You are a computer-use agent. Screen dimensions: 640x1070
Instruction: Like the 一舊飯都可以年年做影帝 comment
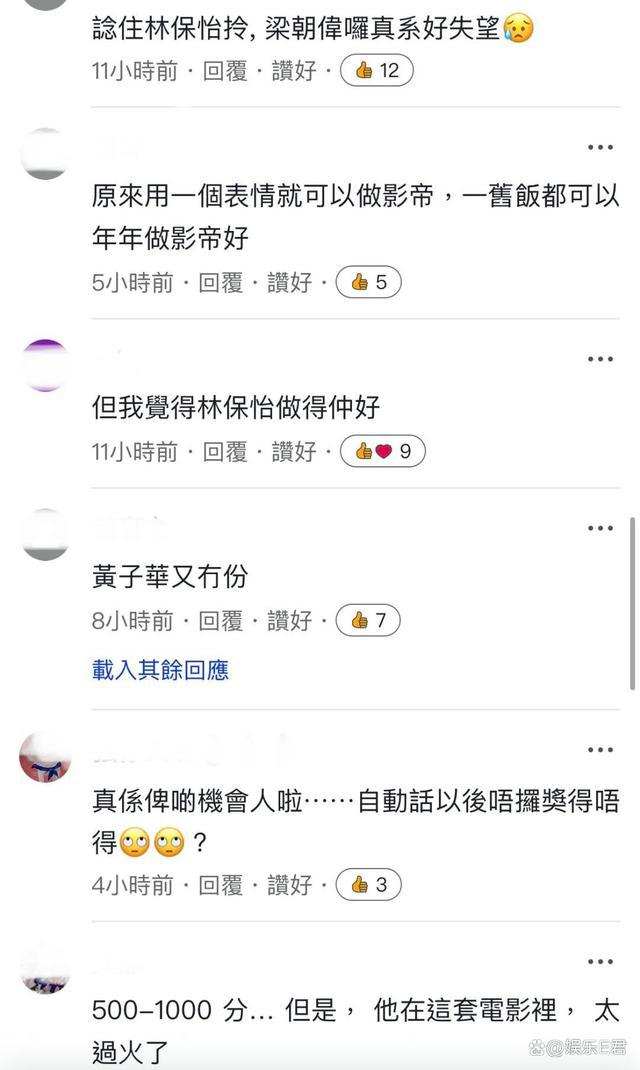point(289,283)
